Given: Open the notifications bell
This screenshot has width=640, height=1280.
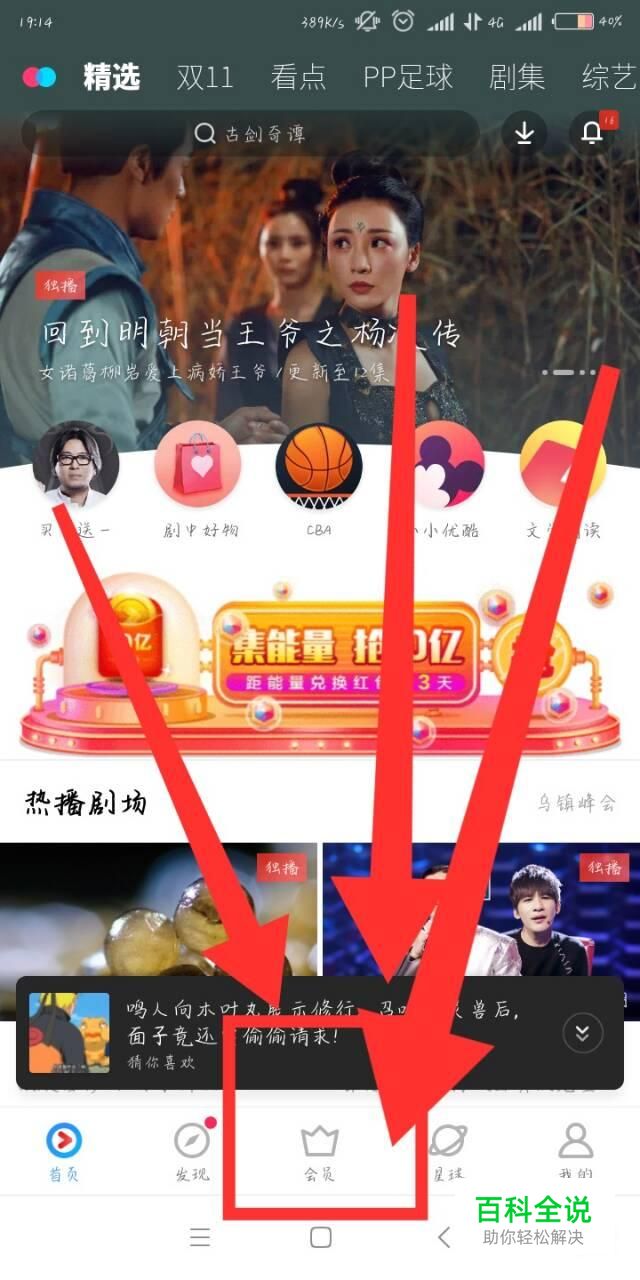Looking at the screenshot, I should [x=592, y=133].
